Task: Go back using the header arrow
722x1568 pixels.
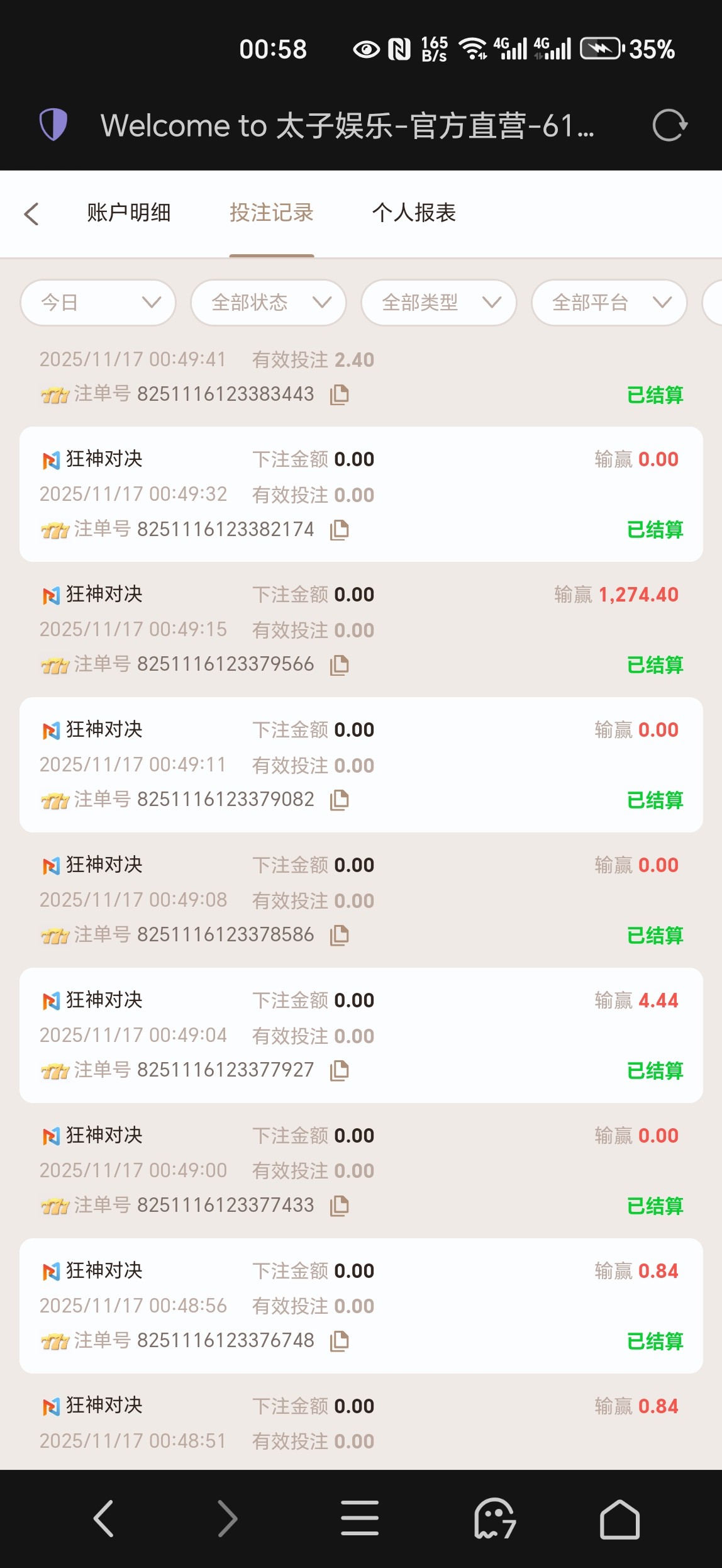Action: (x=31, y=214)
